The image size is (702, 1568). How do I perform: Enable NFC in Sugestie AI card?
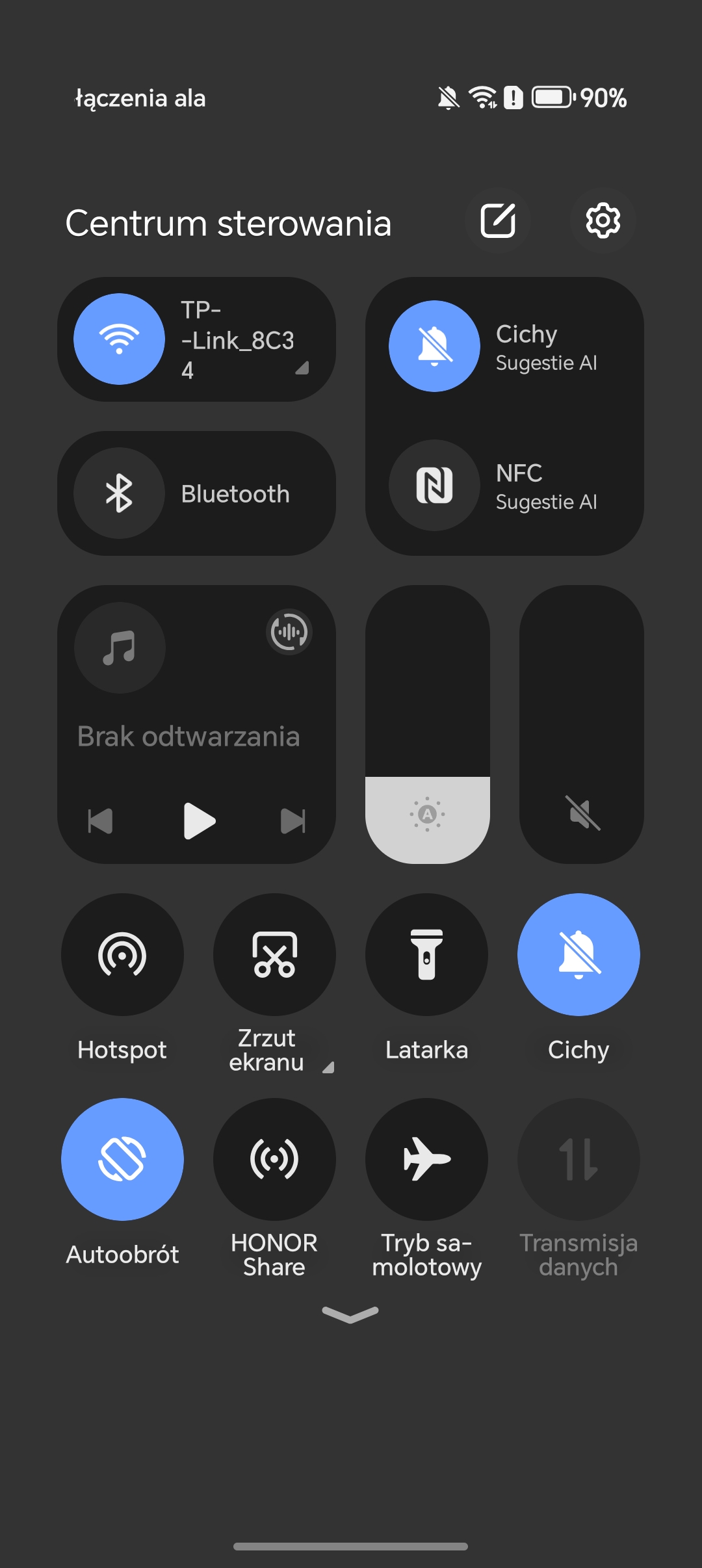(x=434, y=486)
